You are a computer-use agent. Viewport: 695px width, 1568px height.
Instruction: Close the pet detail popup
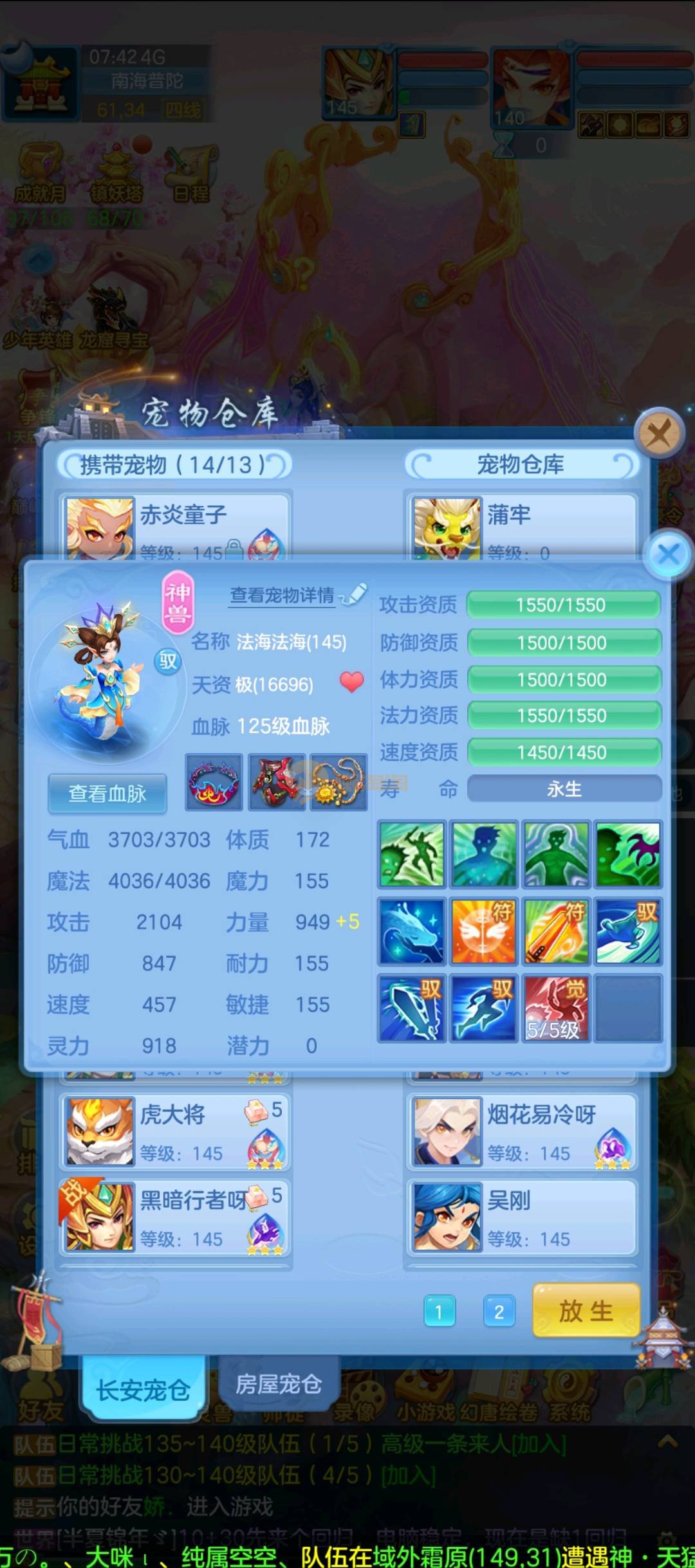click(668, 554)
